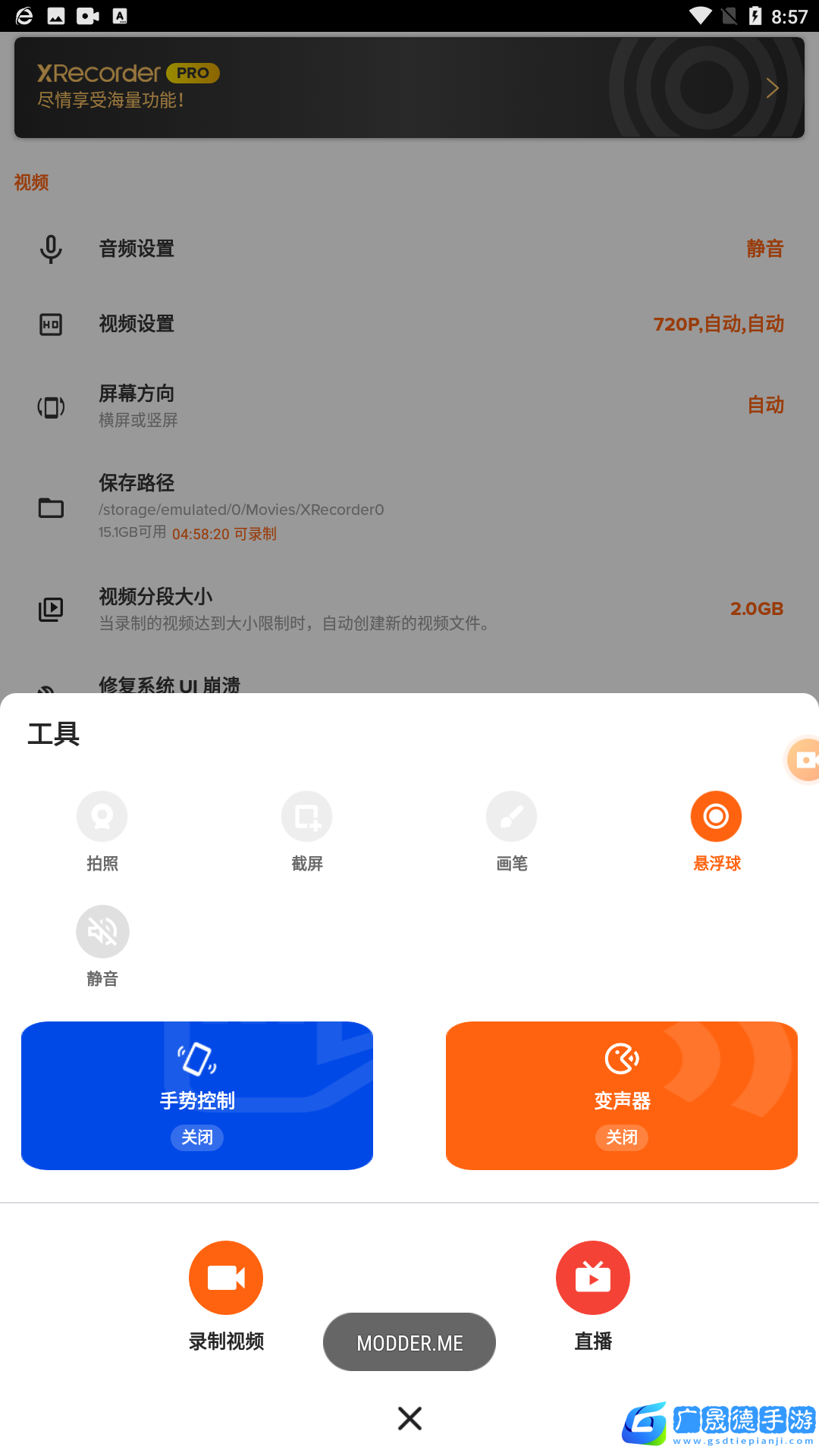Tap the 拍照 photo tool
The width and height of the screenshot is (819, 1456).
(102, 817)
